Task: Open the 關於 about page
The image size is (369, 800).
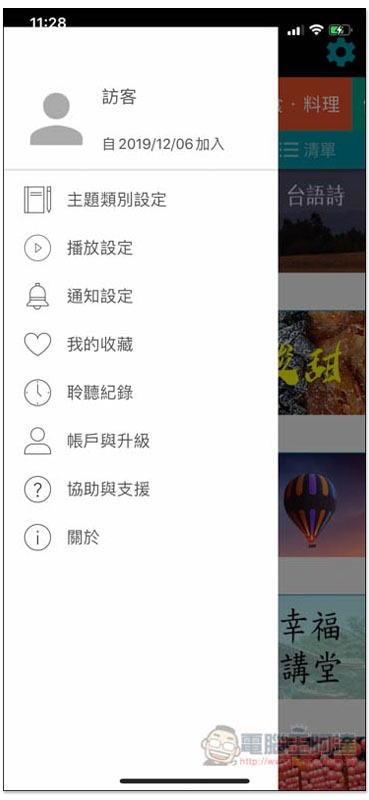Action: point(141,537)
